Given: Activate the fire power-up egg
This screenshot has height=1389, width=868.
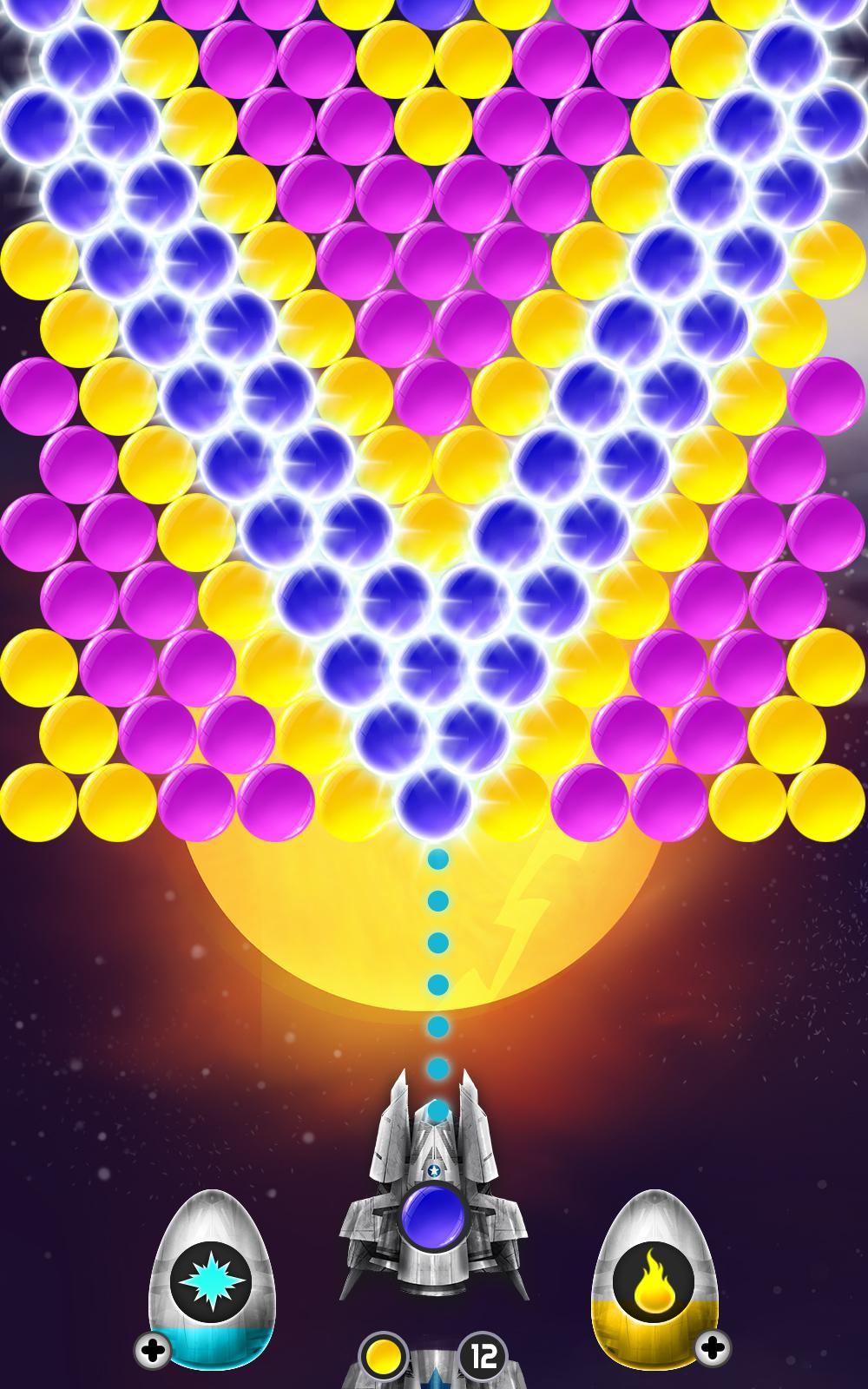Looking at the screenshot, I should [654, 1280].
